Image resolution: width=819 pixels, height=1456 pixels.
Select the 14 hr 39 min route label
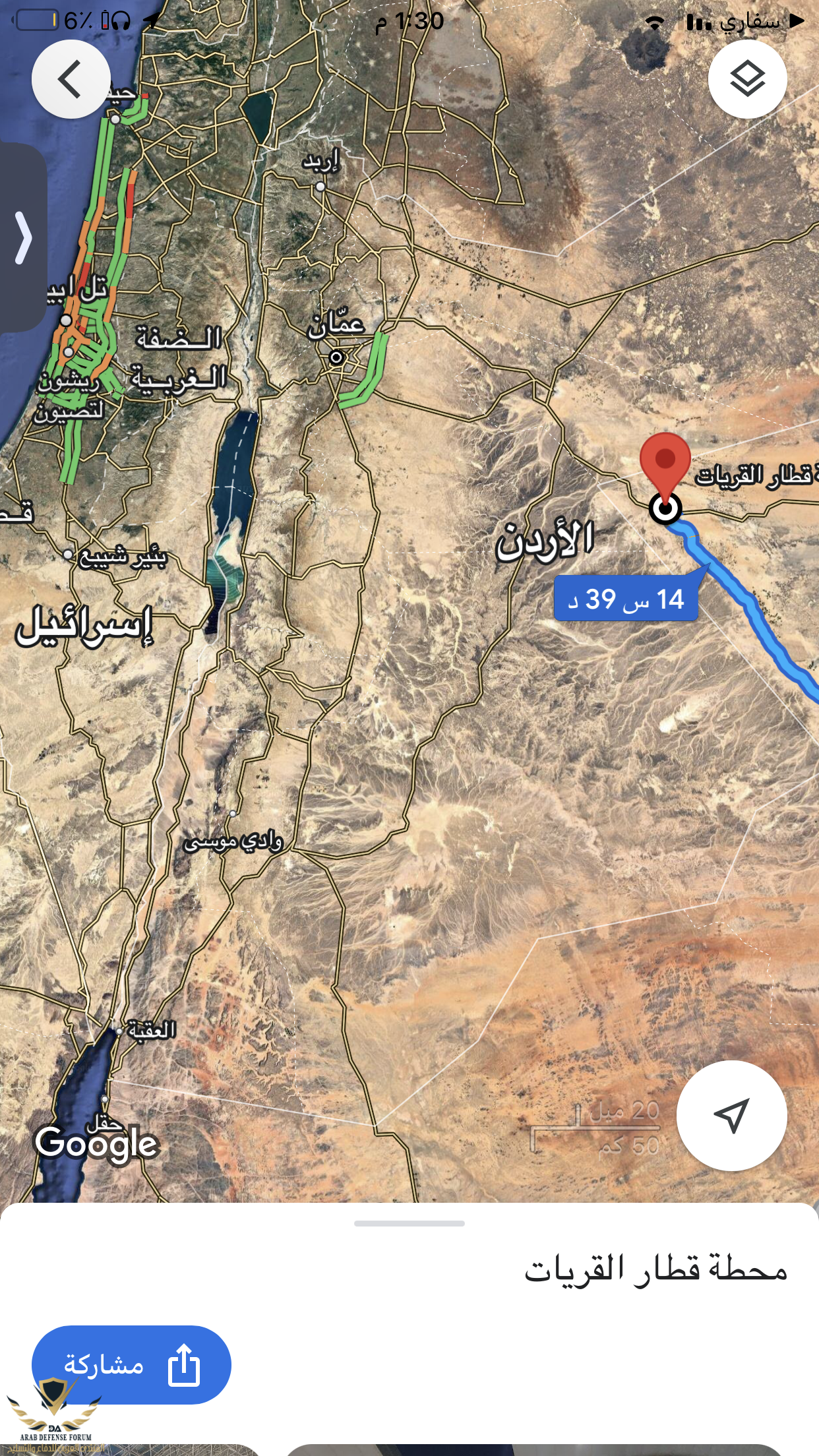tap(626, 599)
